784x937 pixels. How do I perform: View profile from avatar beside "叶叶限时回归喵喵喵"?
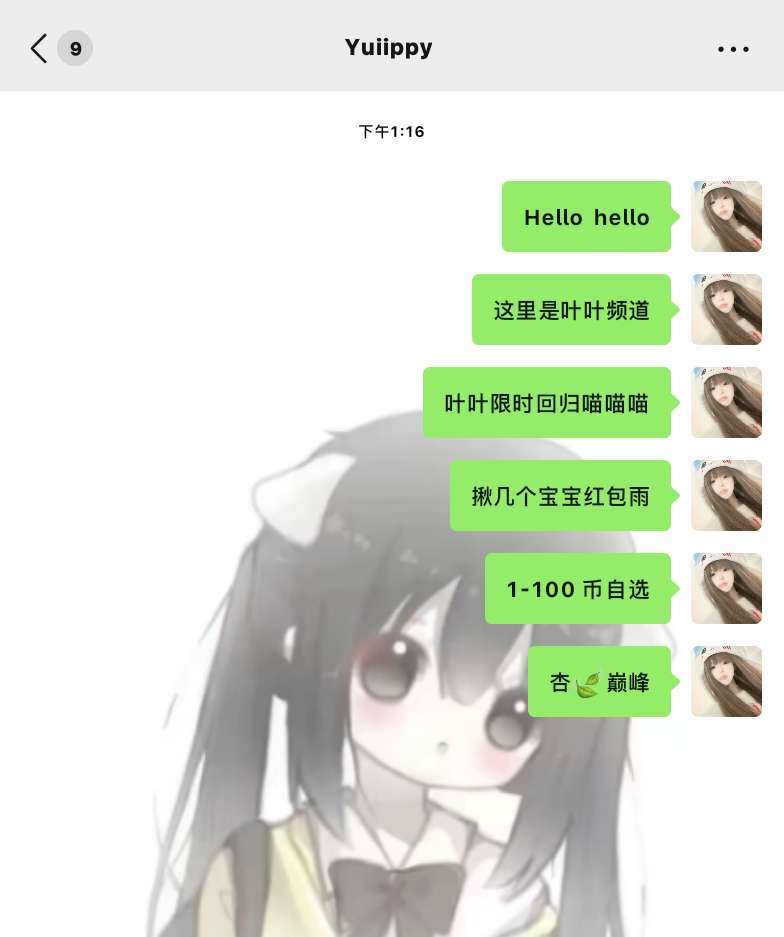[726, 402]
